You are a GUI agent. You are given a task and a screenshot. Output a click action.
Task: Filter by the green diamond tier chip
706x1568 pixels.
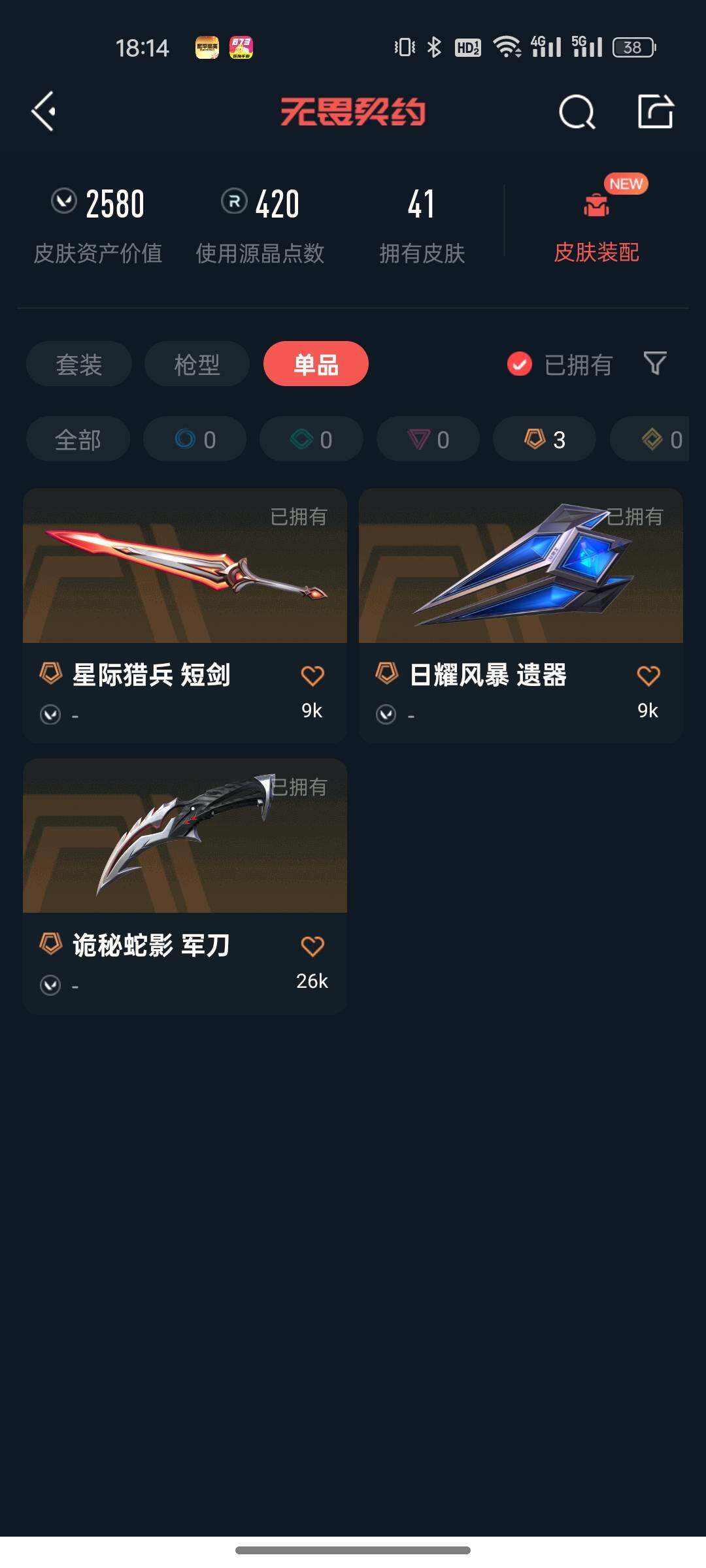[311, 439]
